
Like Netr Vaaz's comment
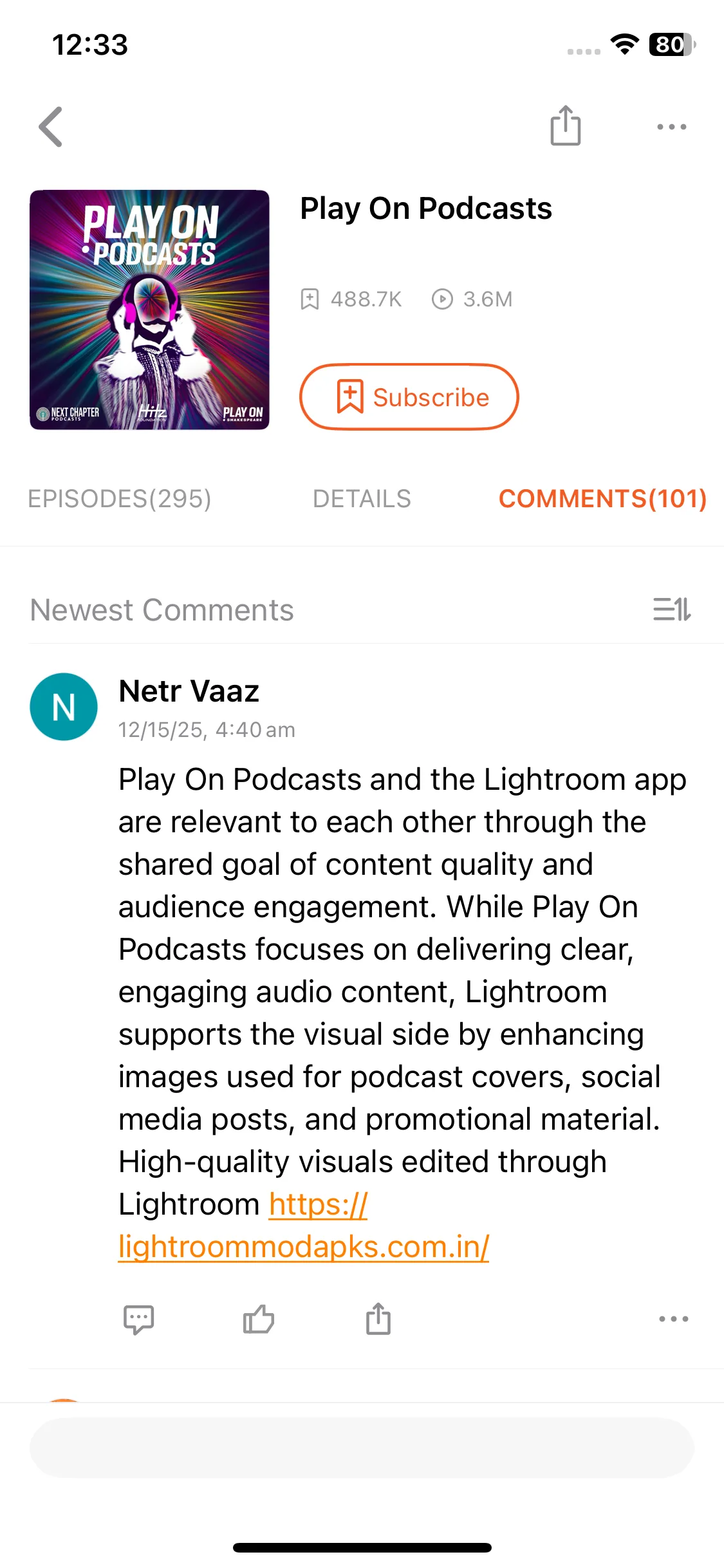tap(259, 1320)
